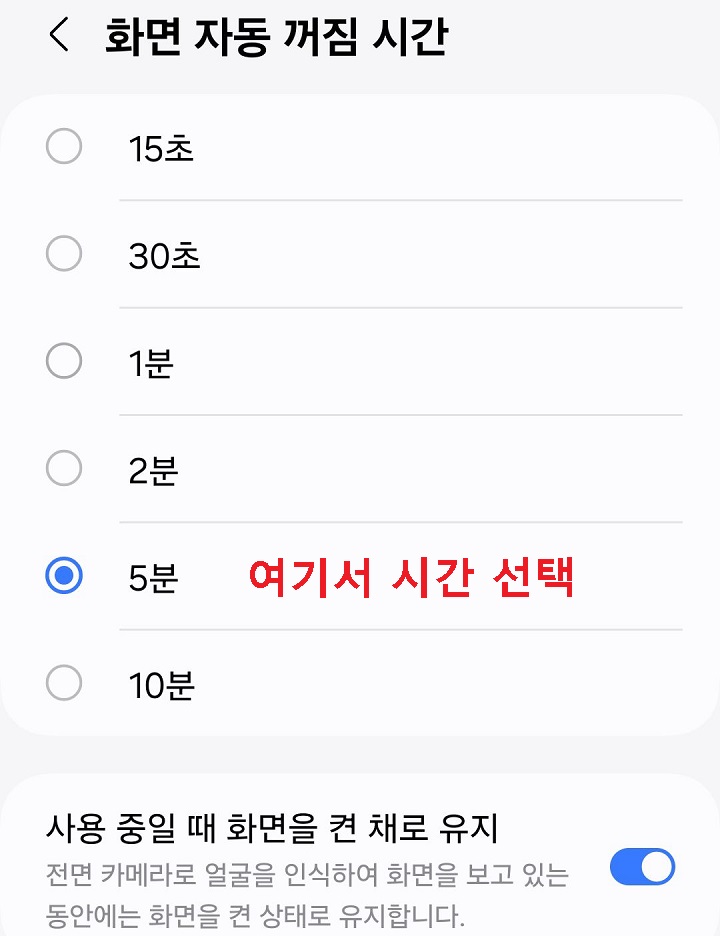Select the 30초 screen timeout option

coord(63,253)
